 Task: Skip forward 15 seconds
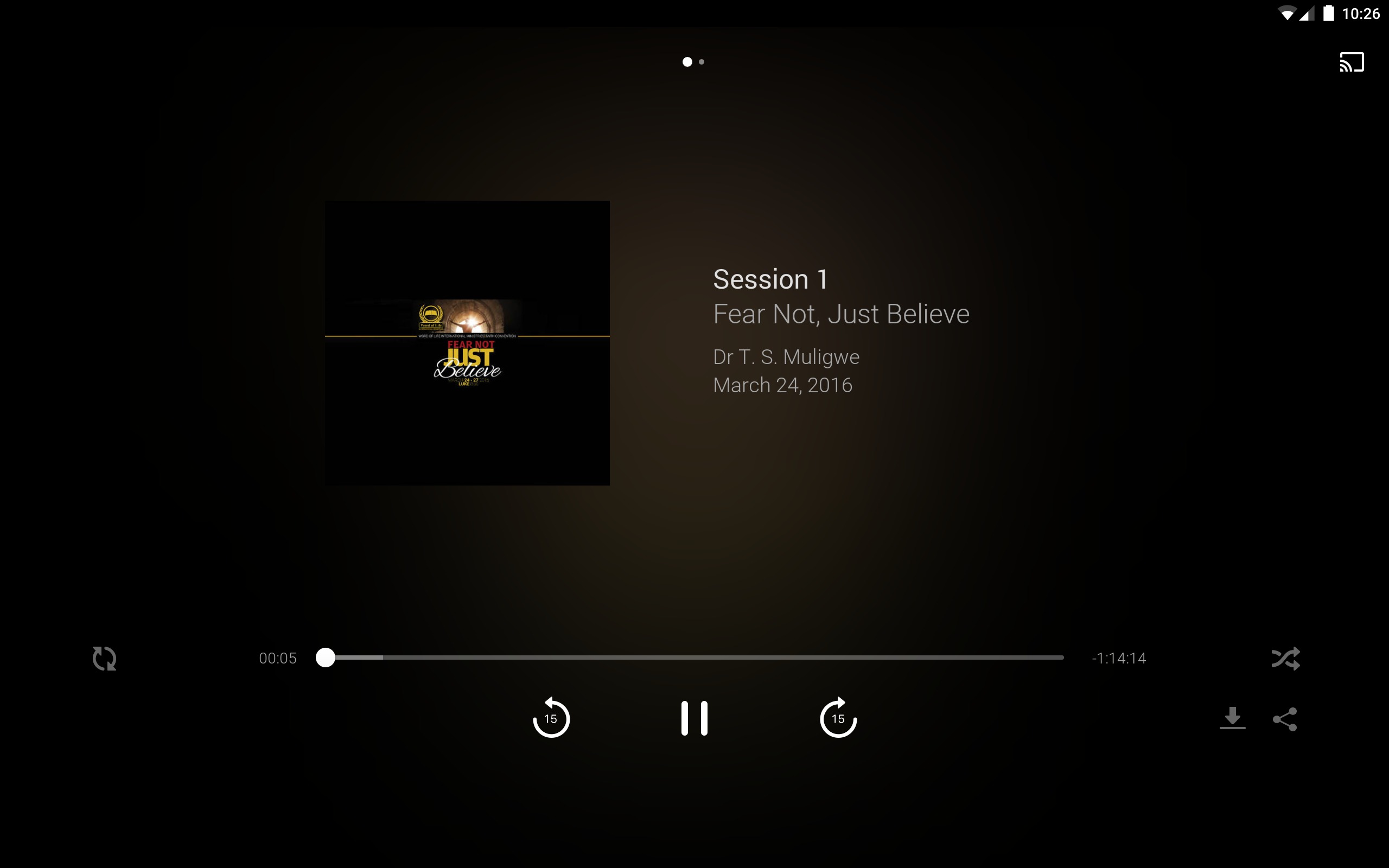[x=838, y=718]
